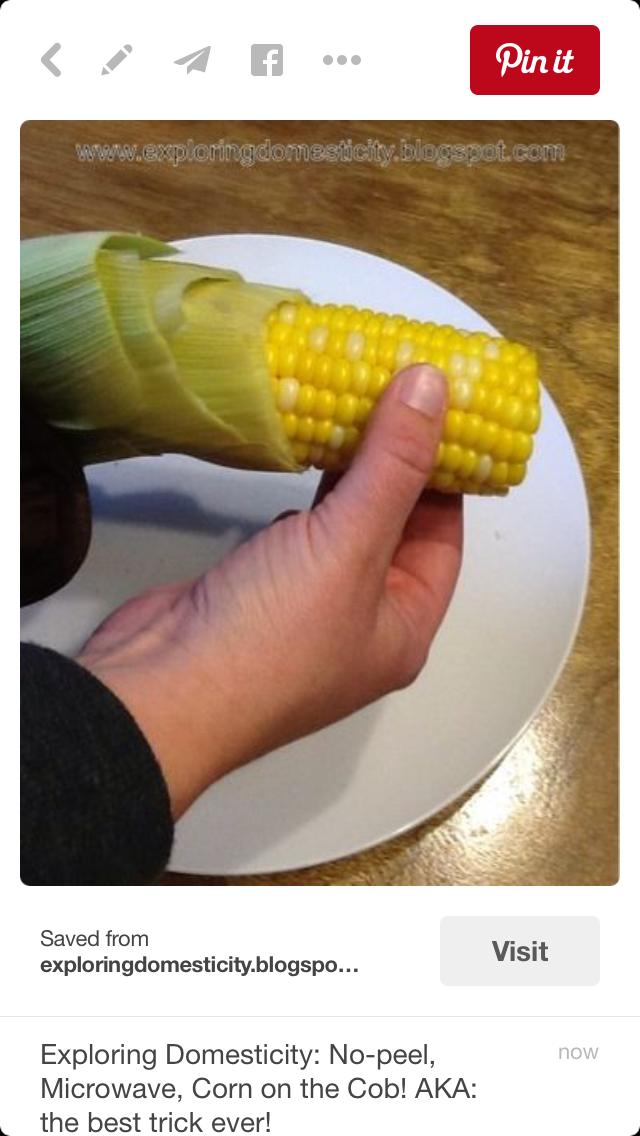Share this pin to Facebook
Screen dimensions: 640x1136
click(x=266, y=60)
